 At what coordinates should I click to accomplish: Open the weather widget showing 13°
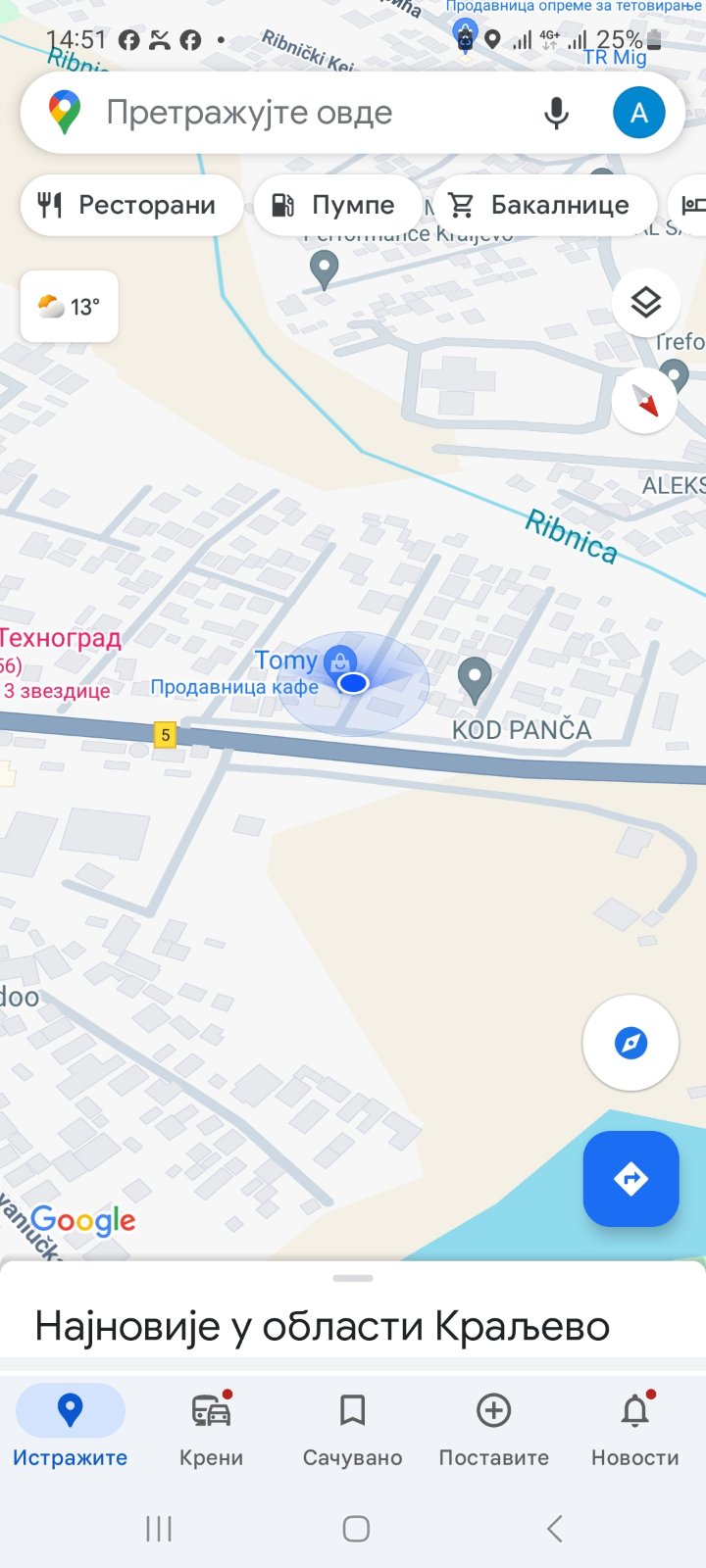(69, 307)
